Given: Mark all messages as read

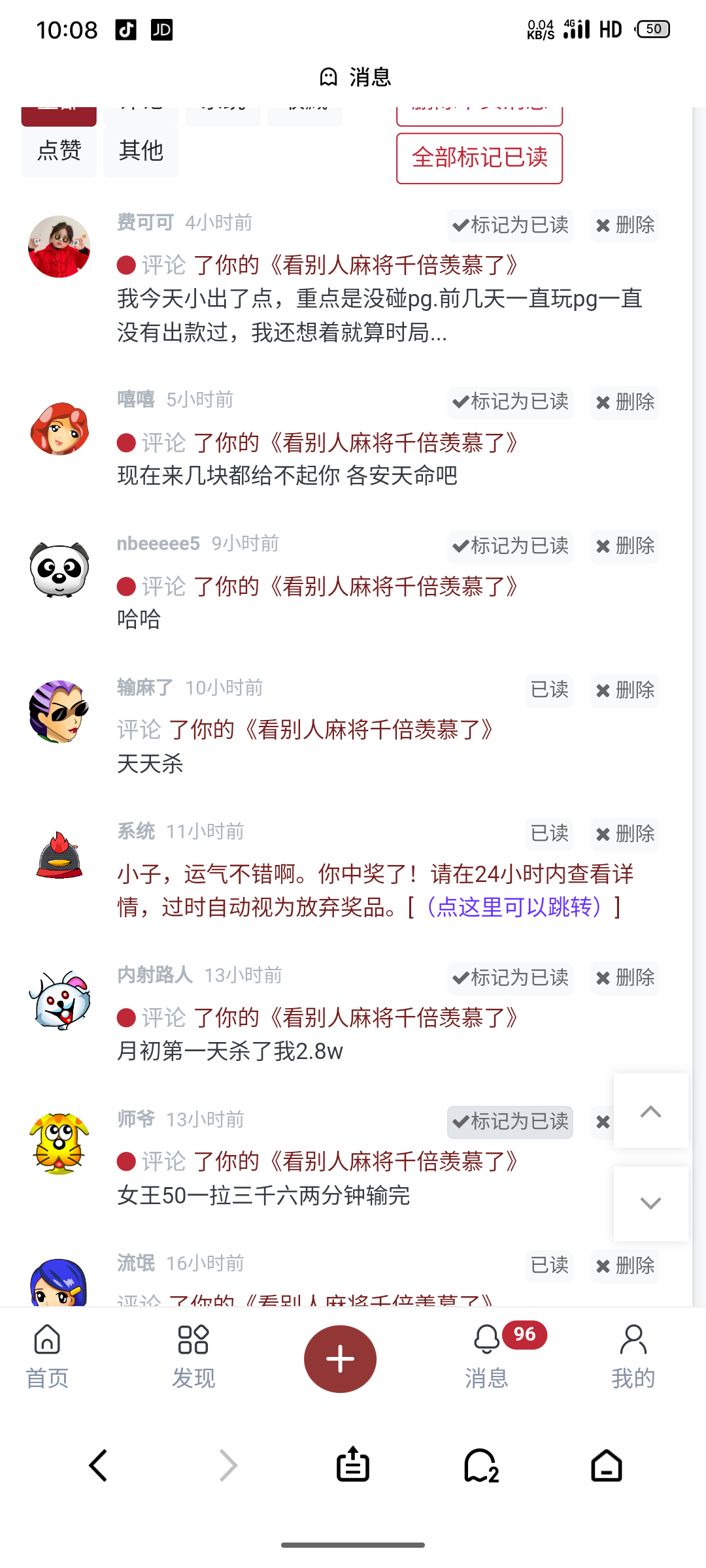Looking at the screenshot, I should click(479, 158).
